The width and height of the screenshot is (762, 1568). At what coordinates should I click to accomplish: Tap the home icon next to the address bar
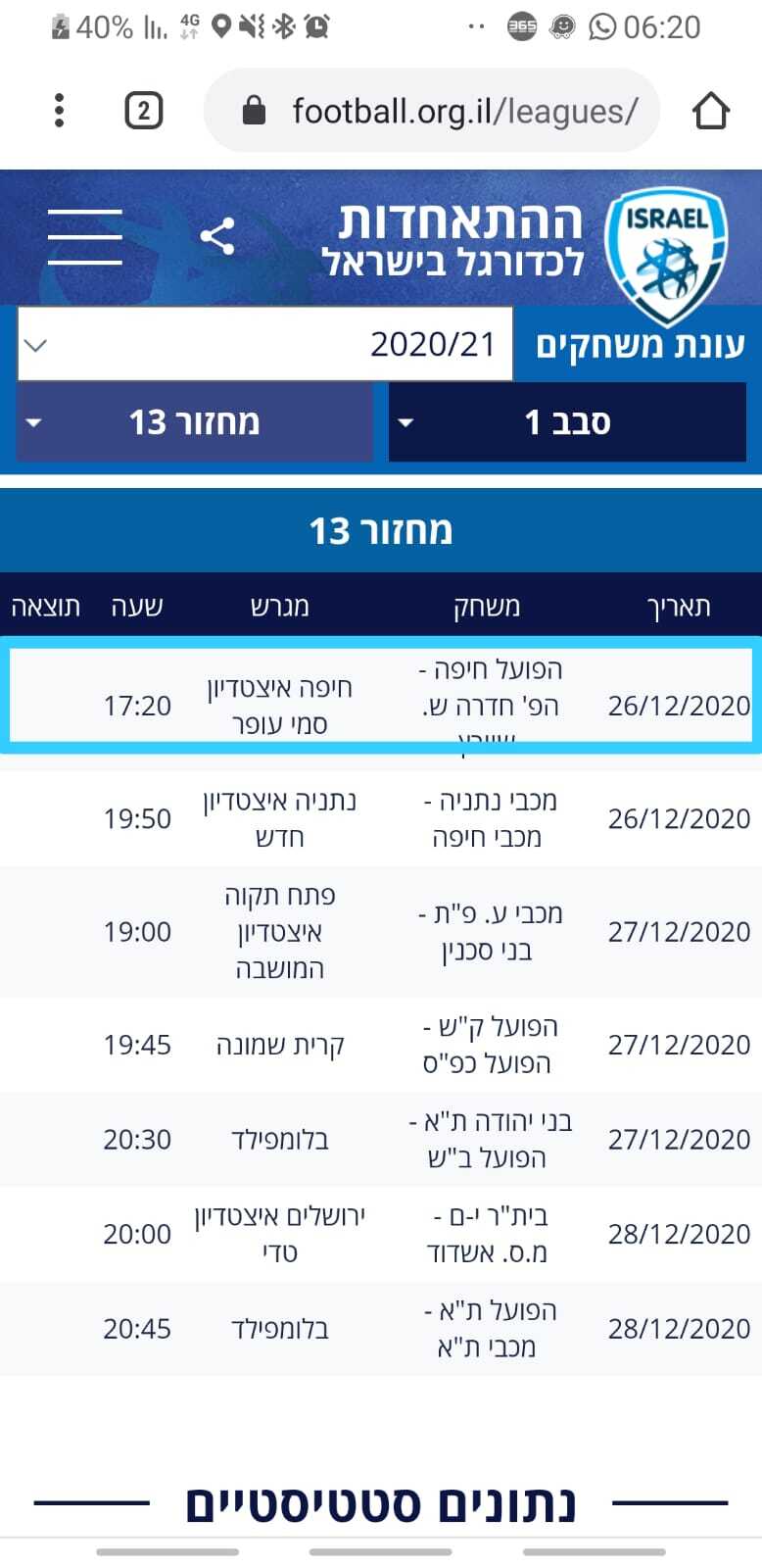(712, 110)
